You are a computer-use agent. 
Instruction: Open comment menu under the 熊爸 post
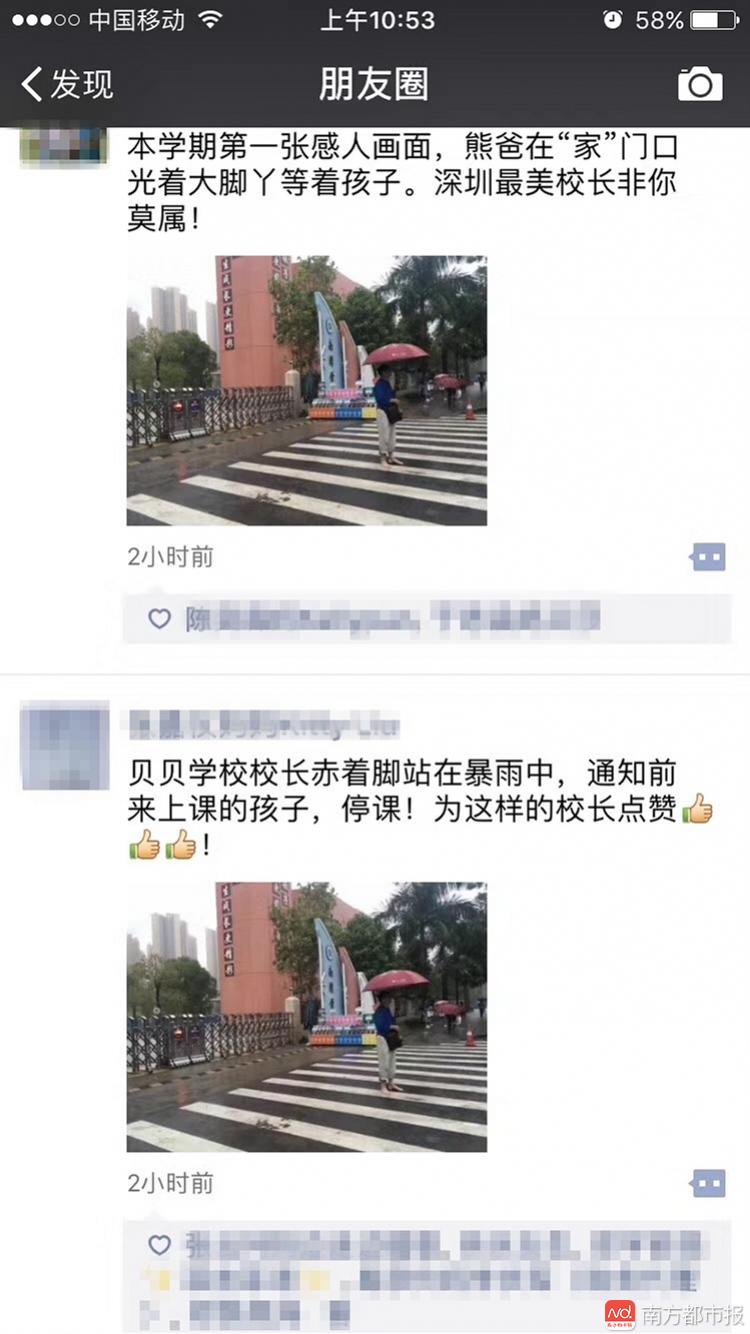708,557
